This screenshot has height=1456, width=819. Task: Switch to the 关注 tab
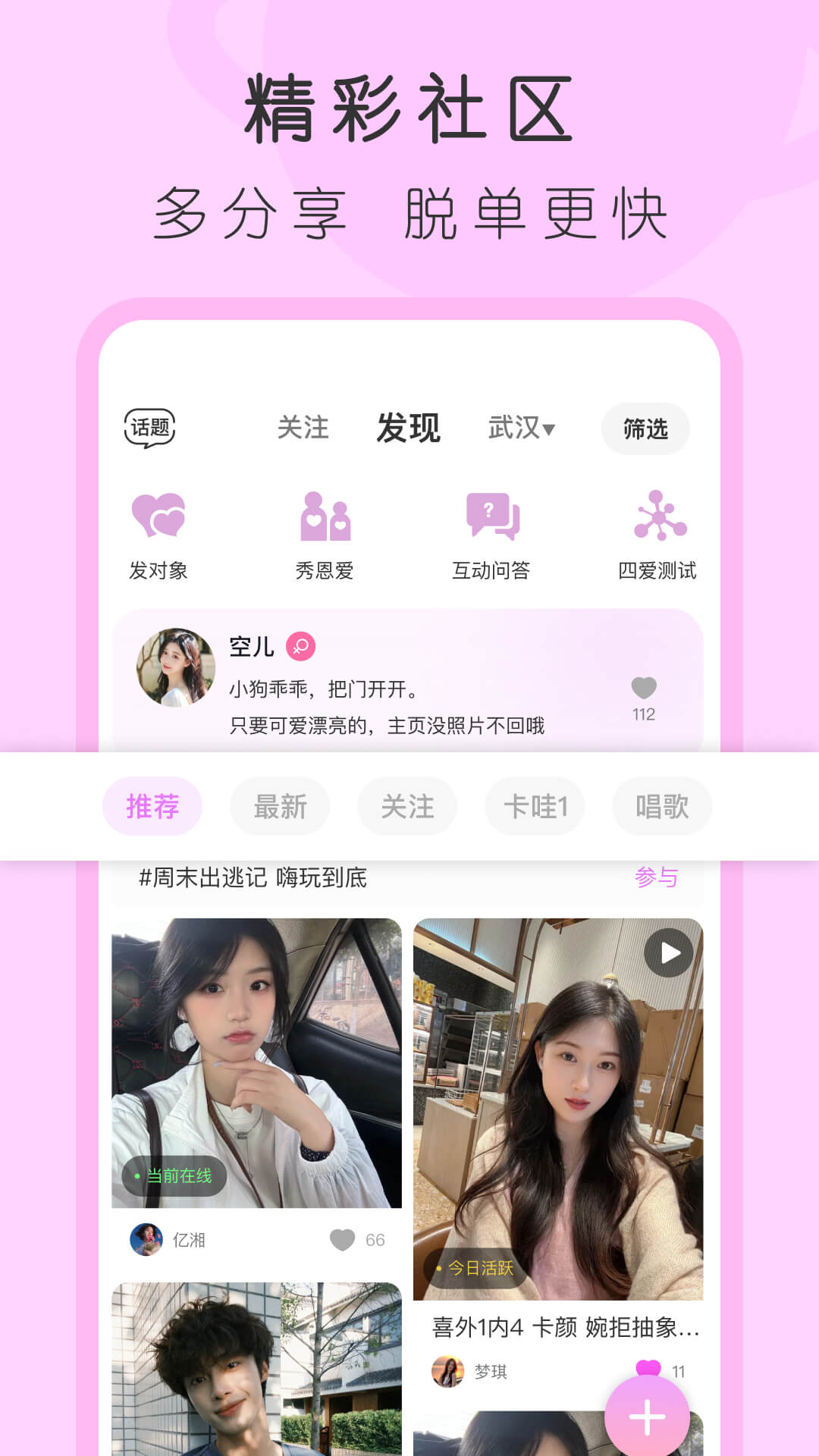[x=303, y=427]
